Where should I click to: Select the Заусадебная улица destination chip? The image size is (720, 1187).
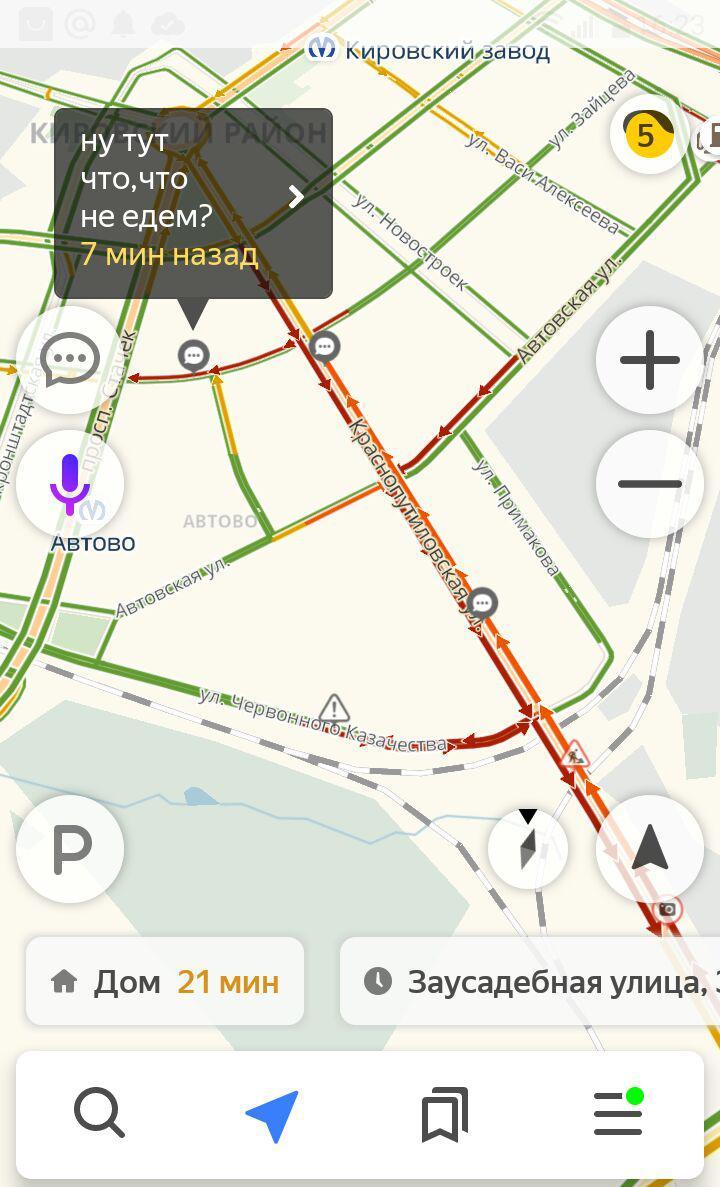(x=530, y=982)
